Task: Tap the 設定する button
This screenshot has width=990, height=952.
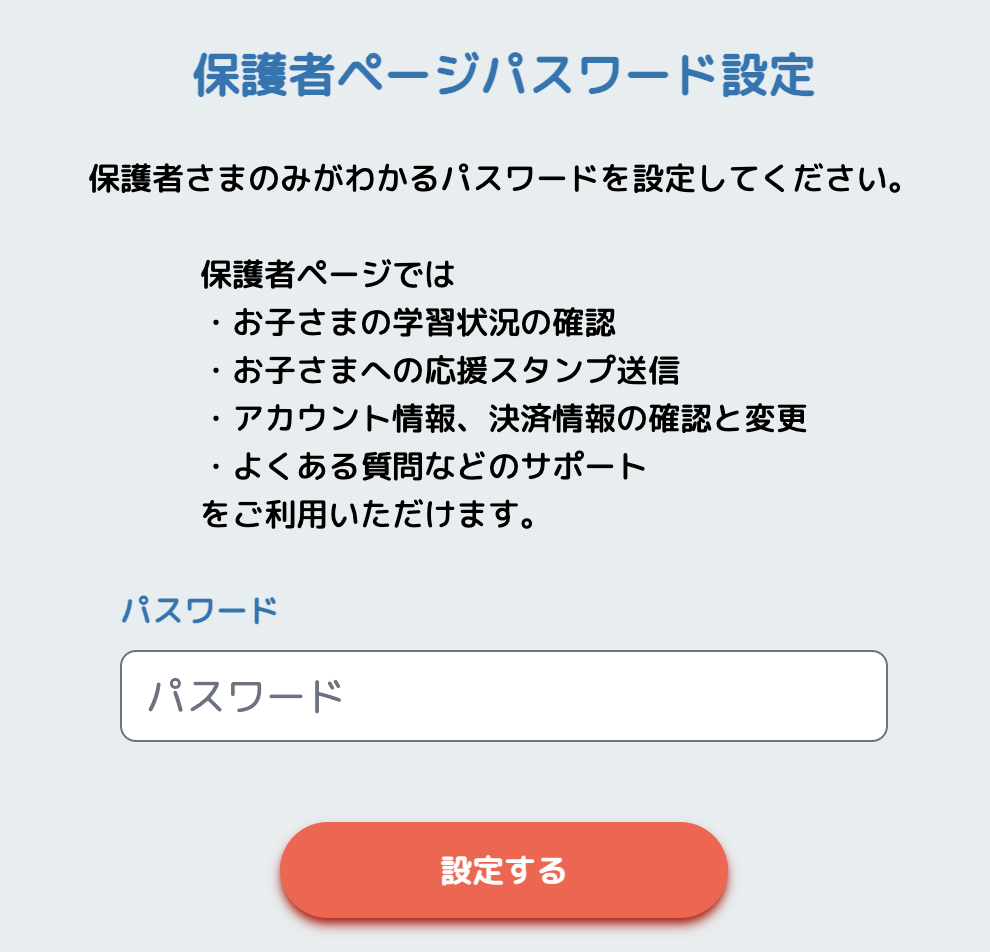Action: (x=503, y=870)
